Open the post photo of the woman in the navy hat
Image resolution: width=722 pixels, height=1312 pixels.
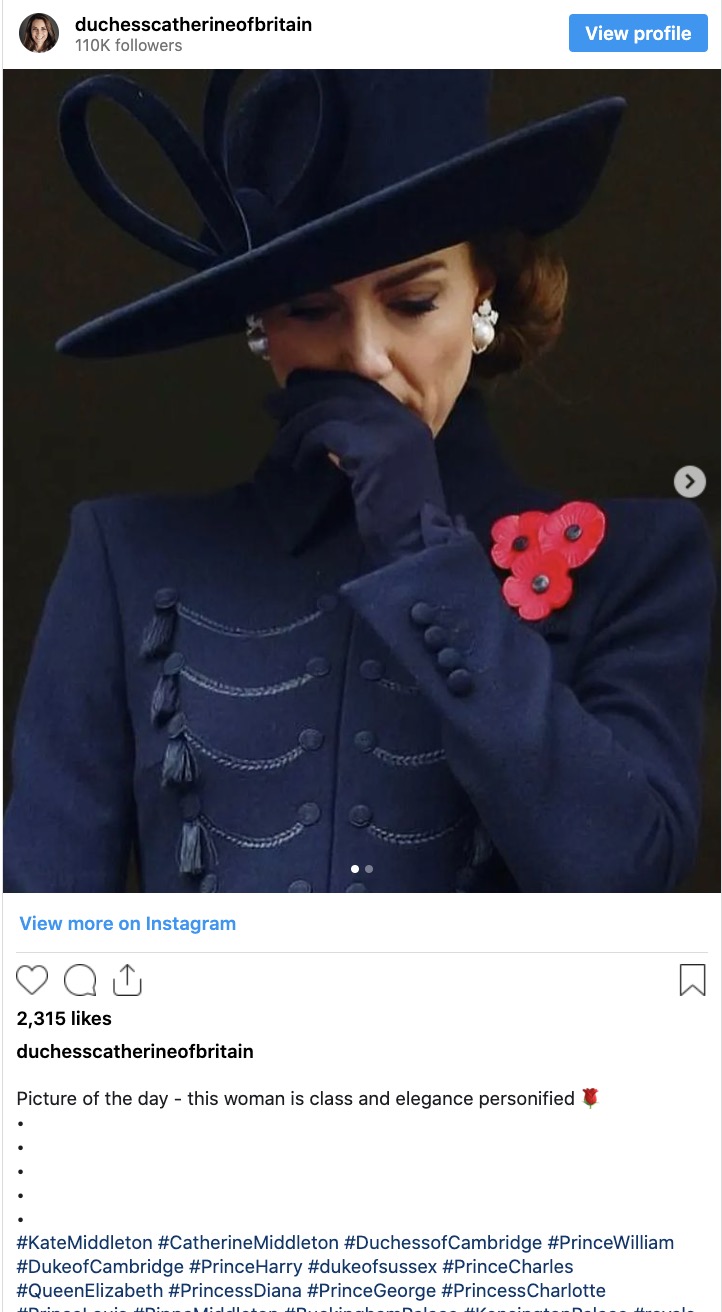pyautogui.click(x=362, y=480)
